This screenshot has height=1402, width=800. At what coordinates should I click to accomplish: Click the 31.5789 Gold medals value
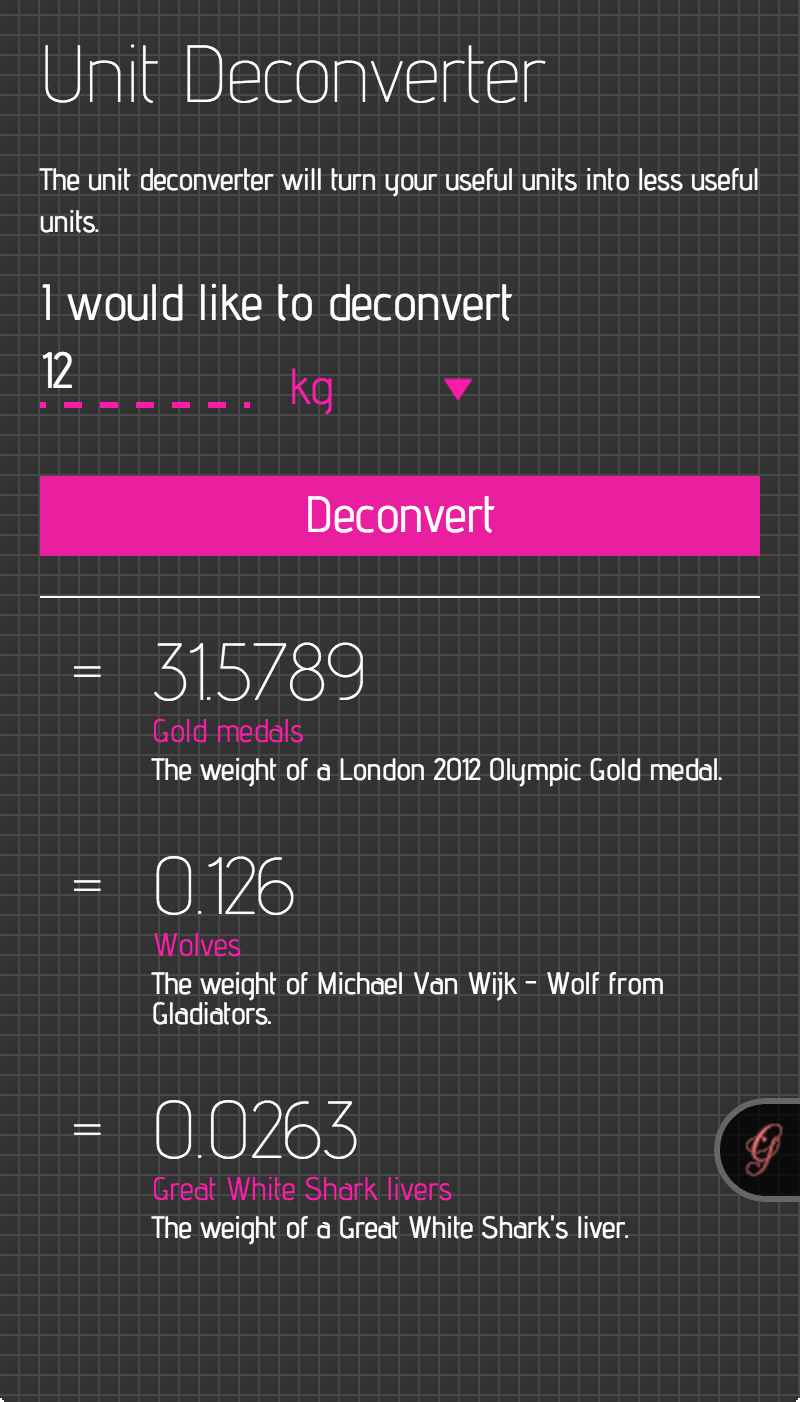coord(258,672)
